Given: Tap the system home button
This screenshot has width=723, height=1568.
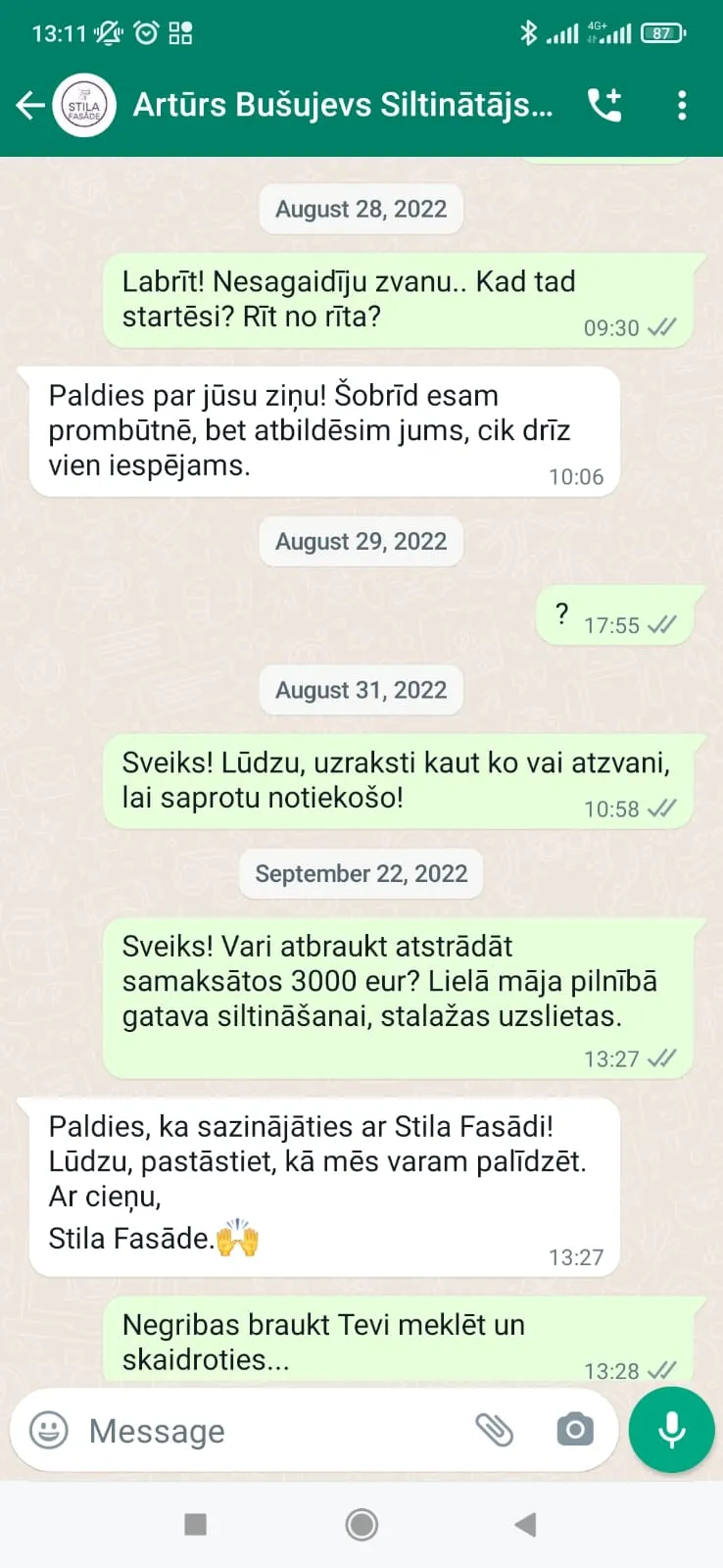Looking at the screenshot, I should (x=361, y=1524).
